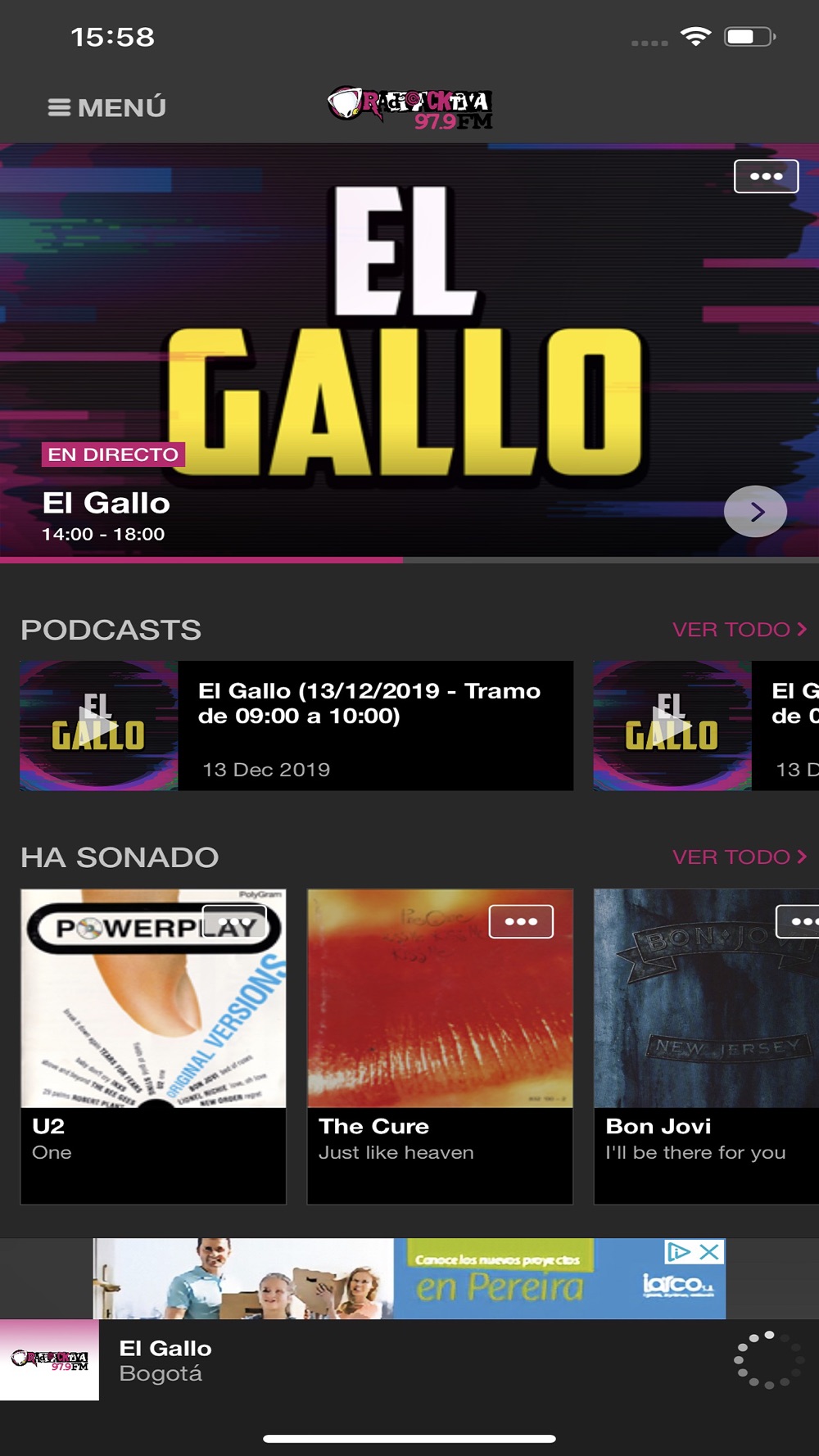View all Ha Sonado tracks
819x1456 pixels.
[739, 857]
